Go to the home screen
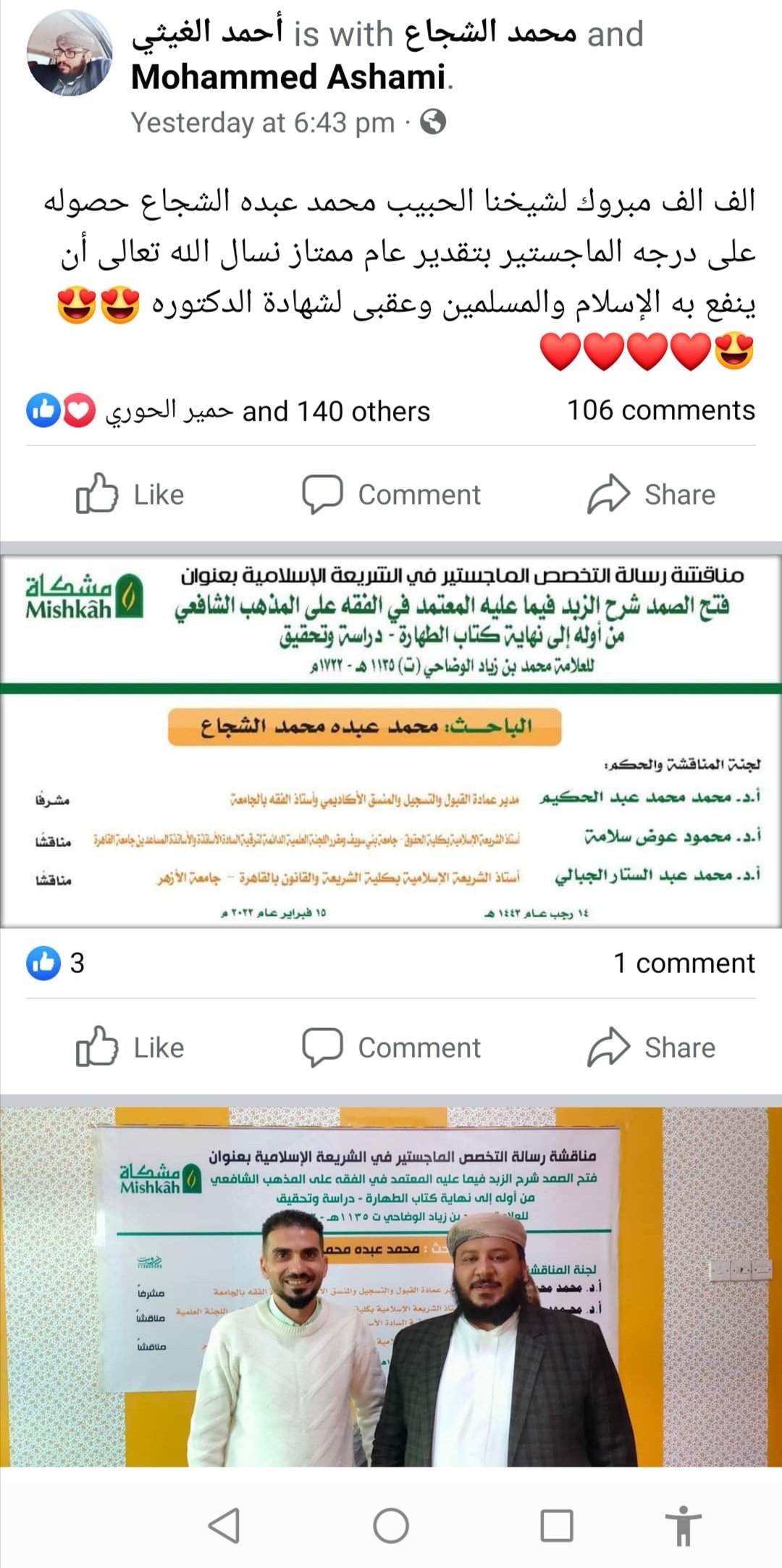Viewport: 782px width, 1568px height. click(391, 1526)
